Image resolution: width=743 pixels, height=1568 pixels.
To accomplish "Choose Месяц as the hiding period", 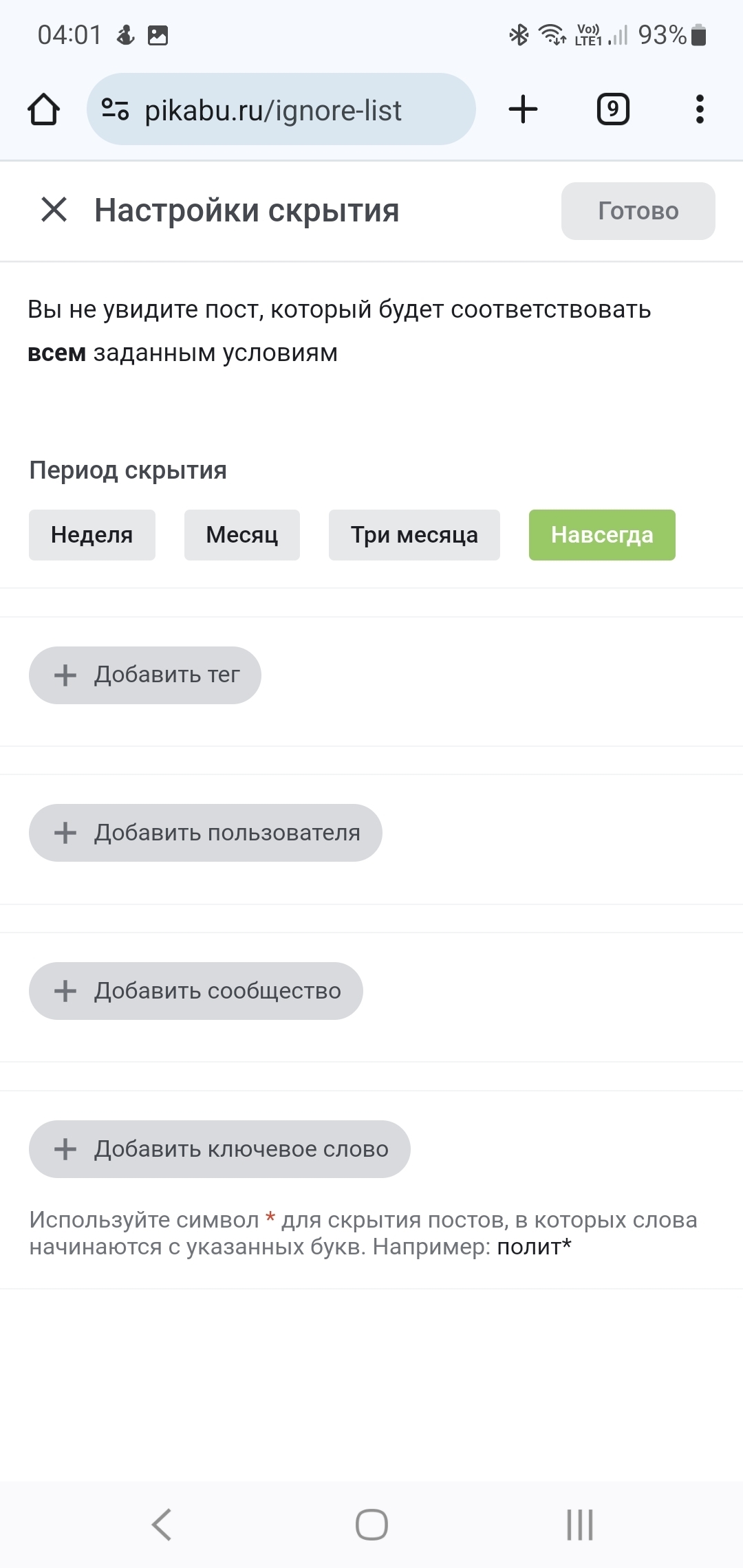I will pos(242,535).
